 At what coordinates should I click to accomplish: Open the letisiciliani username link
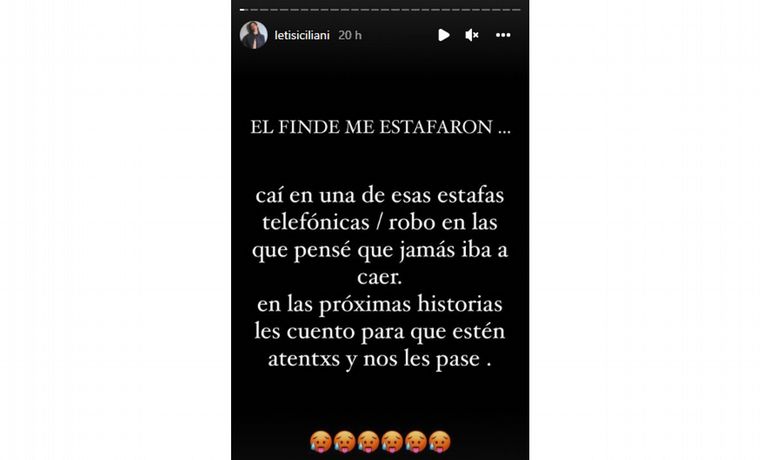point(303,35)
